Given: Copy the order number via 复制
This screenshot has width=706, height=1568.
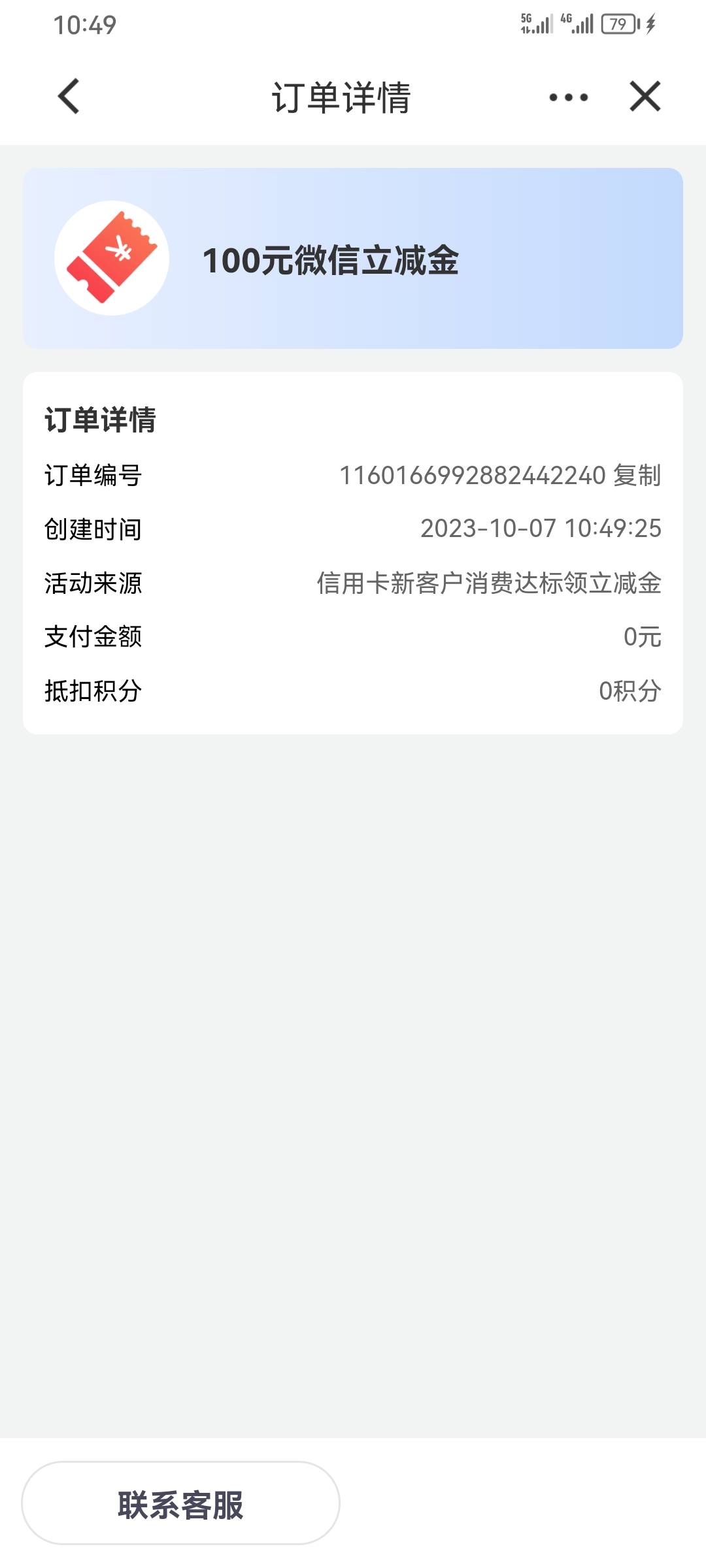Looking at the screenshot, I should [x=637, y=476].
